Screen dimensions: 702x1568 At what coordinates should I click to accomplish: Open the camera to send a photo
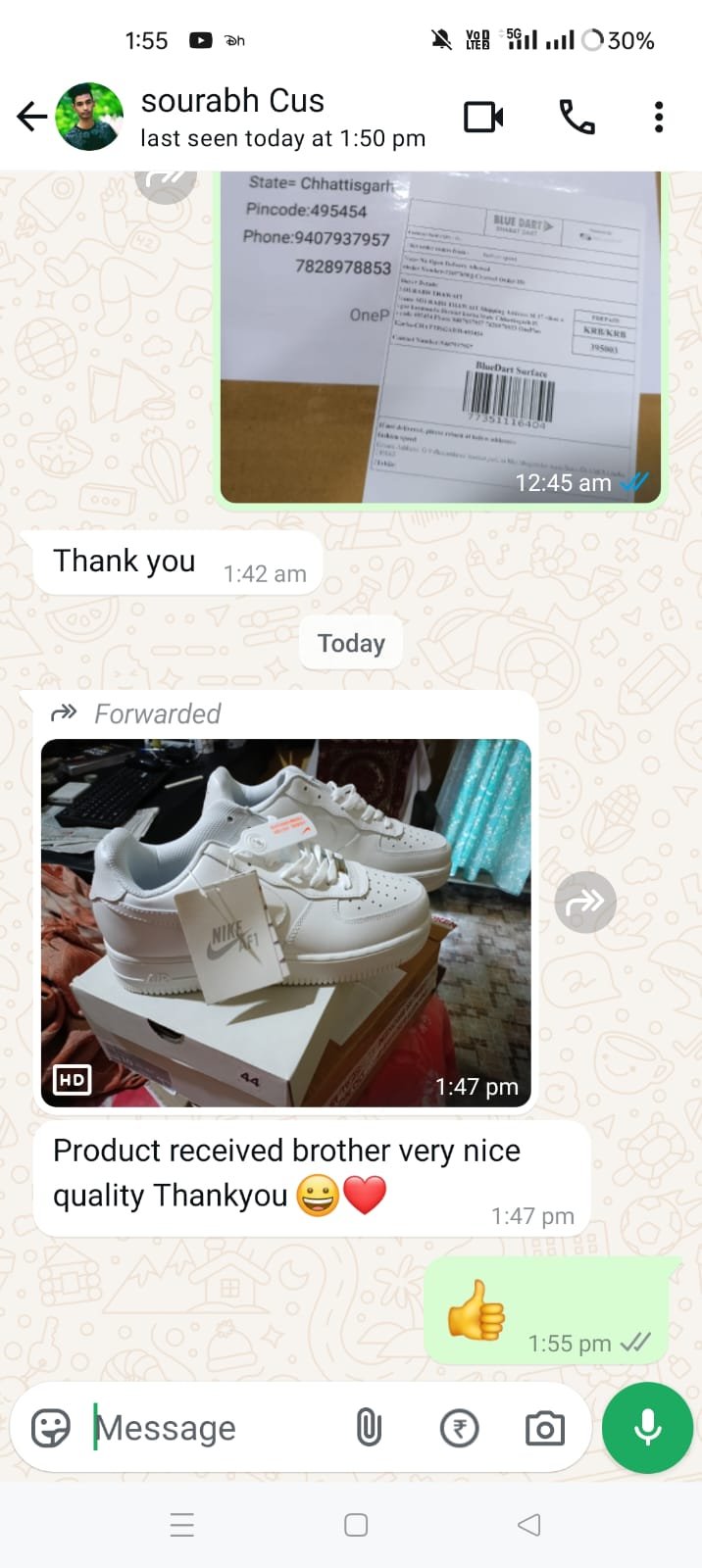(x=544, y=1428)
